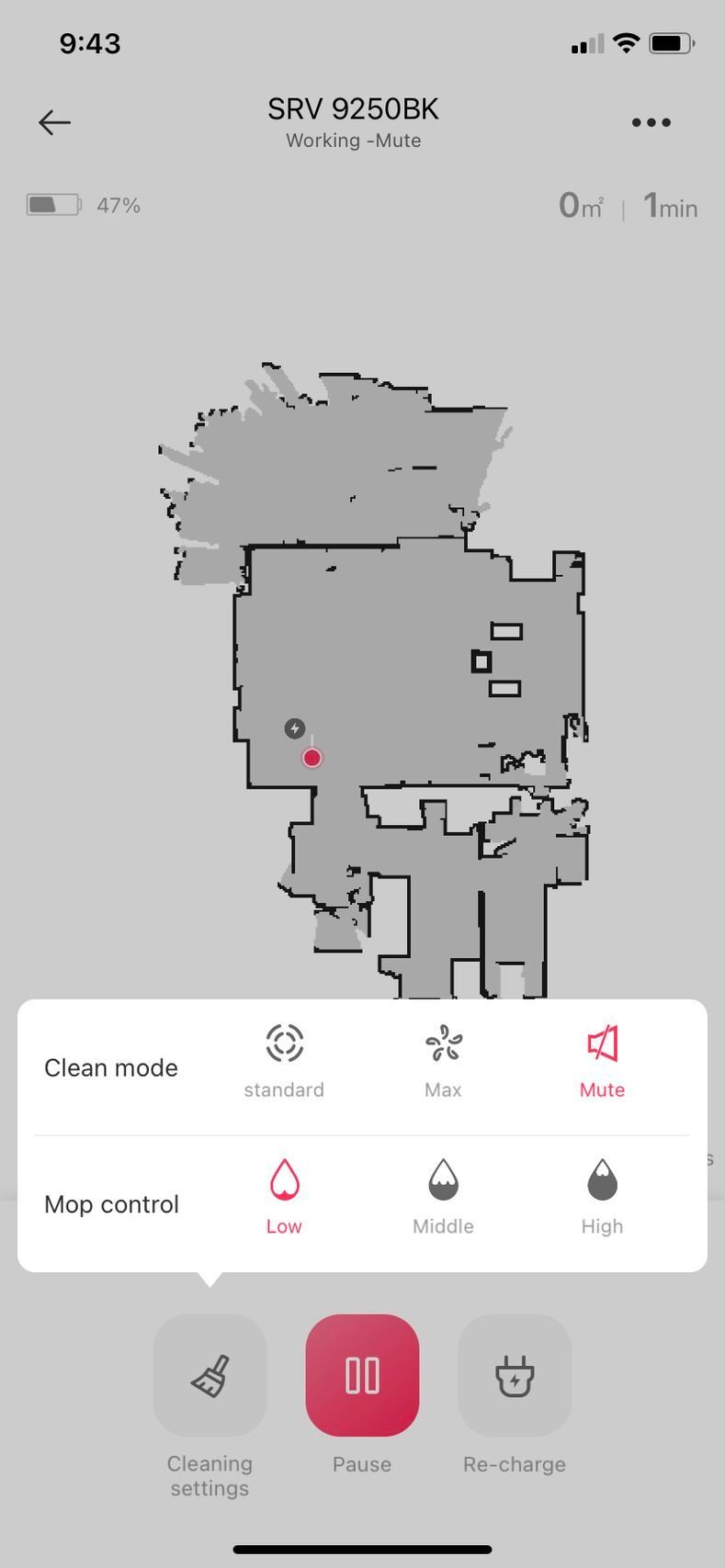Set mop control to High

602,1196
